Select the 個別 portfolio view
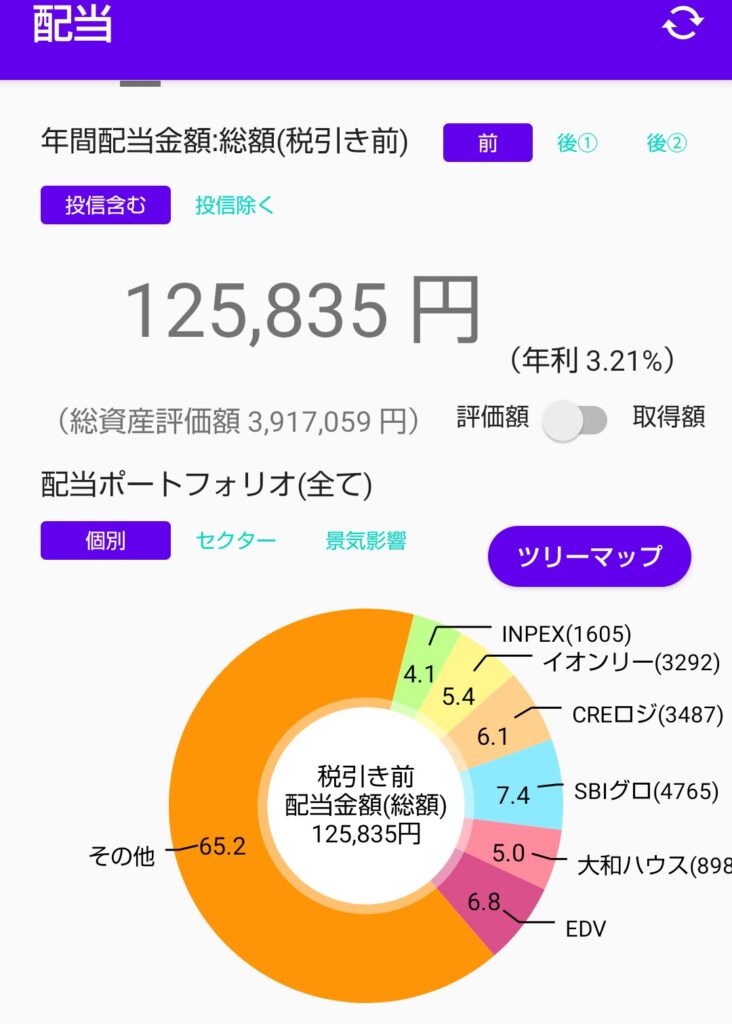This screenshot has height=1024, width=732. coord(105,541)
